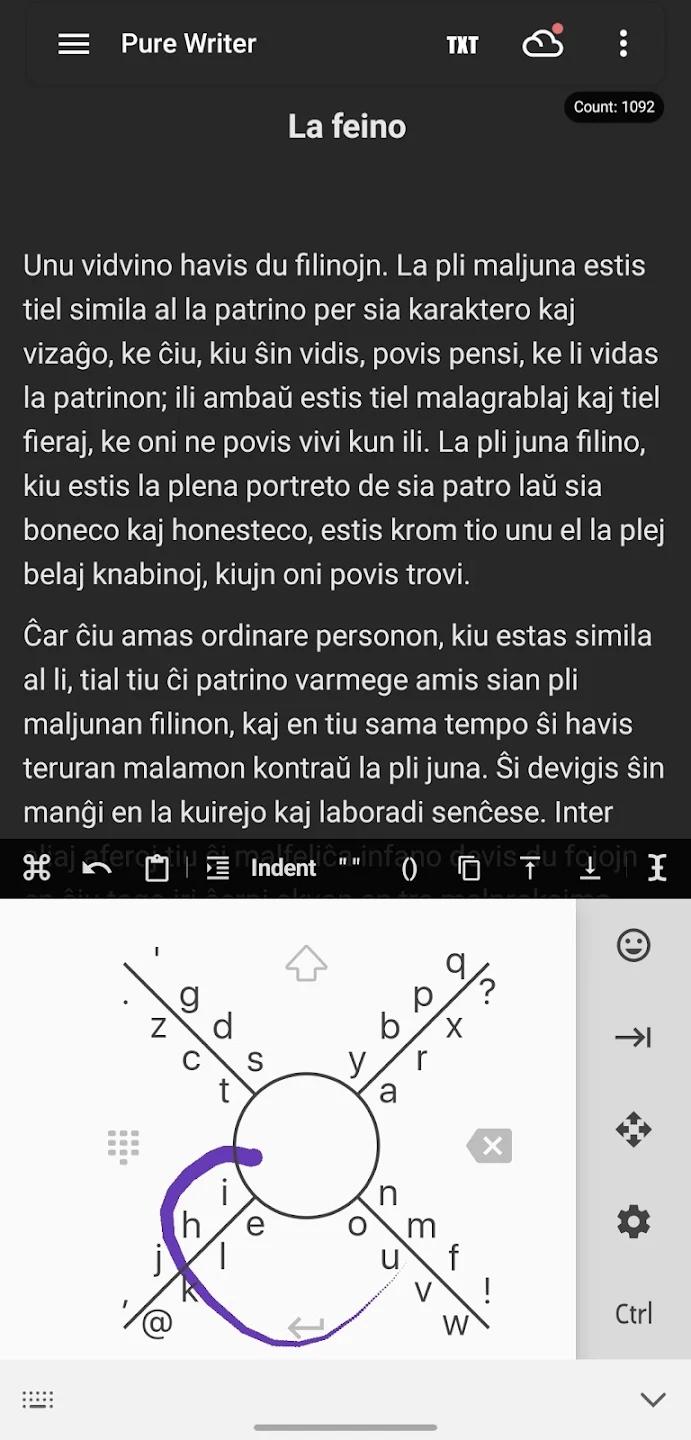Image resolution: width=691 pixels, height=1440 pixels.
Task: Open the emoji picker
Action: (x=633, y=946)
